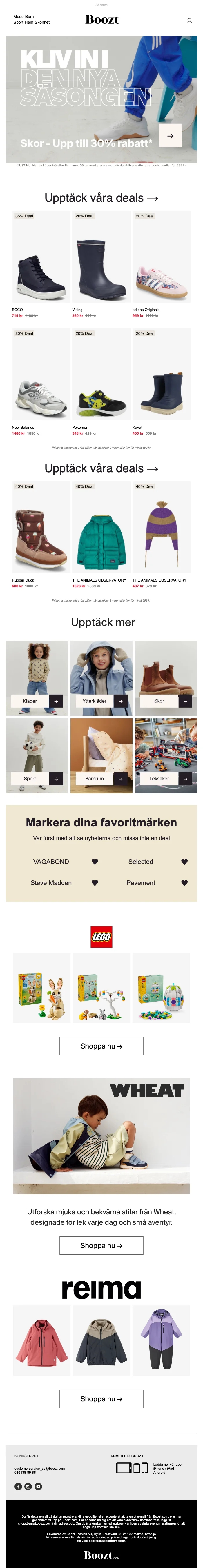Add Pavement to favorite brands

tap(184, 883)
